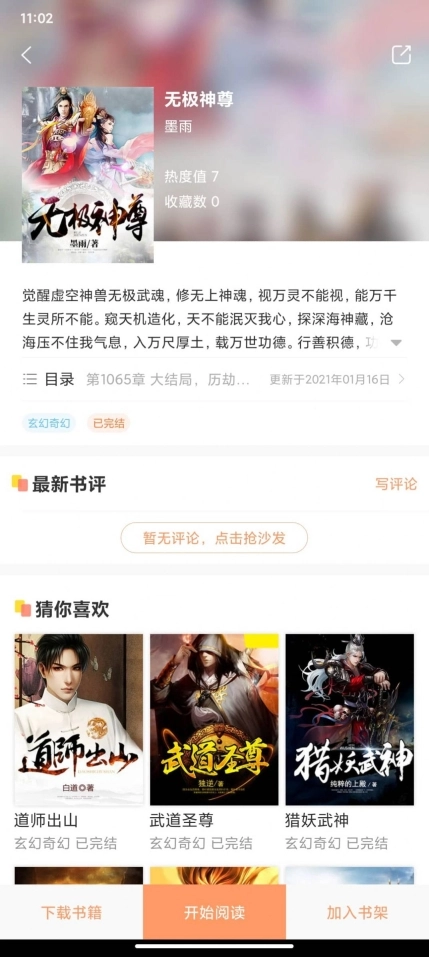Open the book 道师出山
Screen dimensions: 429x957
[79, 742]
